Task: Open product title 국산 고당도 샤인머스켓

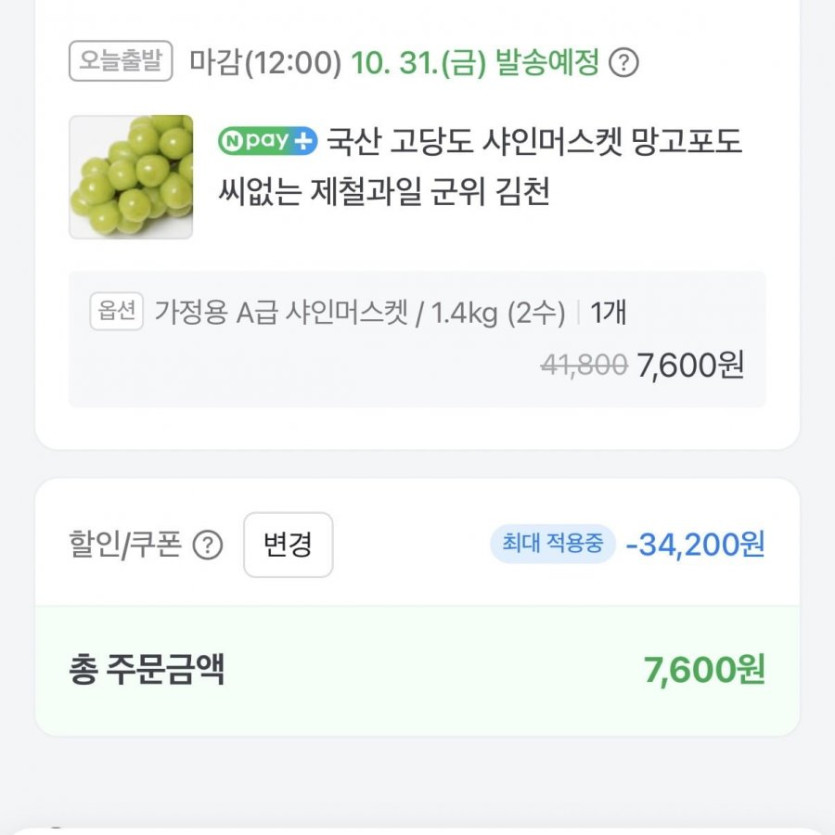Action: pyautogui.click(x=480, y=165)
